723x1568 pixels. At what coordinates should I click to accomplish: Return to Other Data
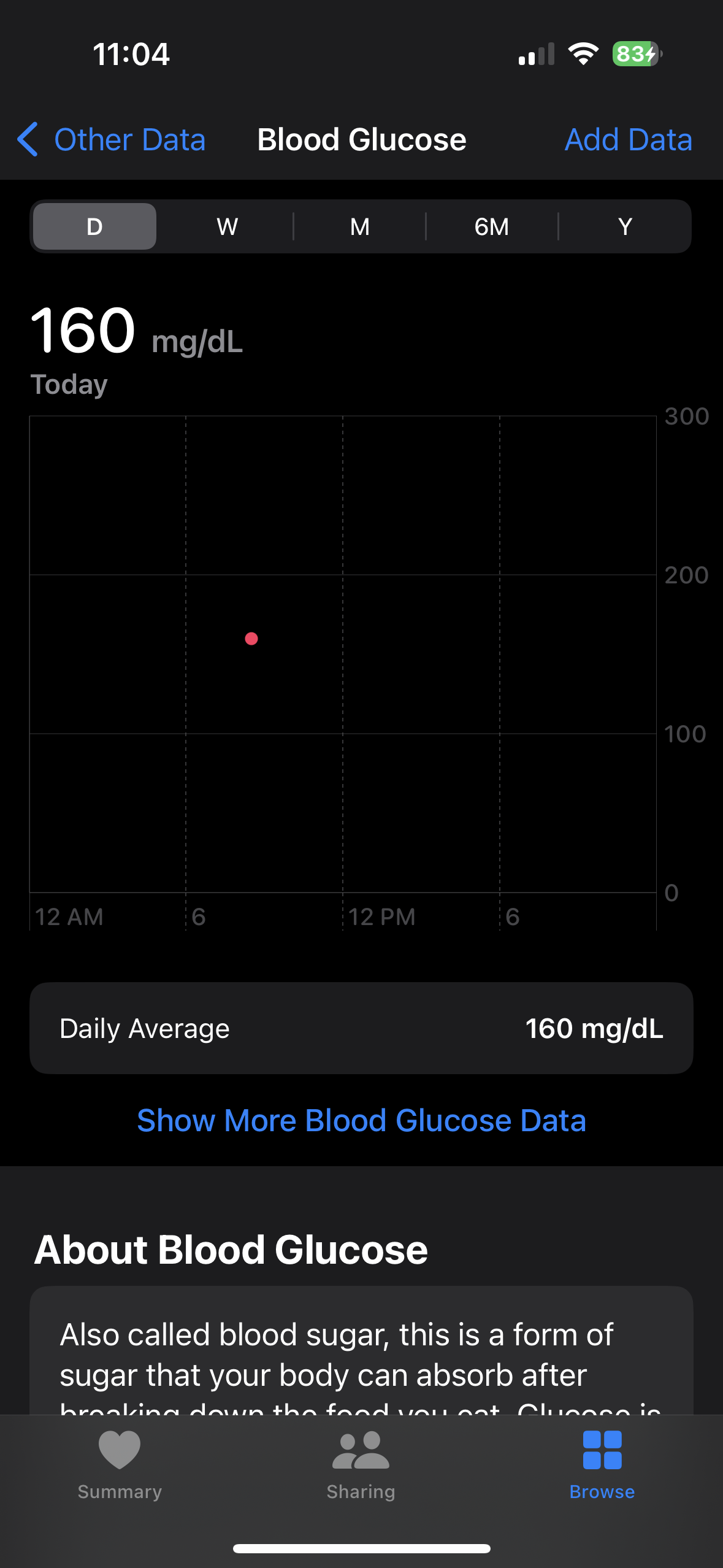(129, 139)
